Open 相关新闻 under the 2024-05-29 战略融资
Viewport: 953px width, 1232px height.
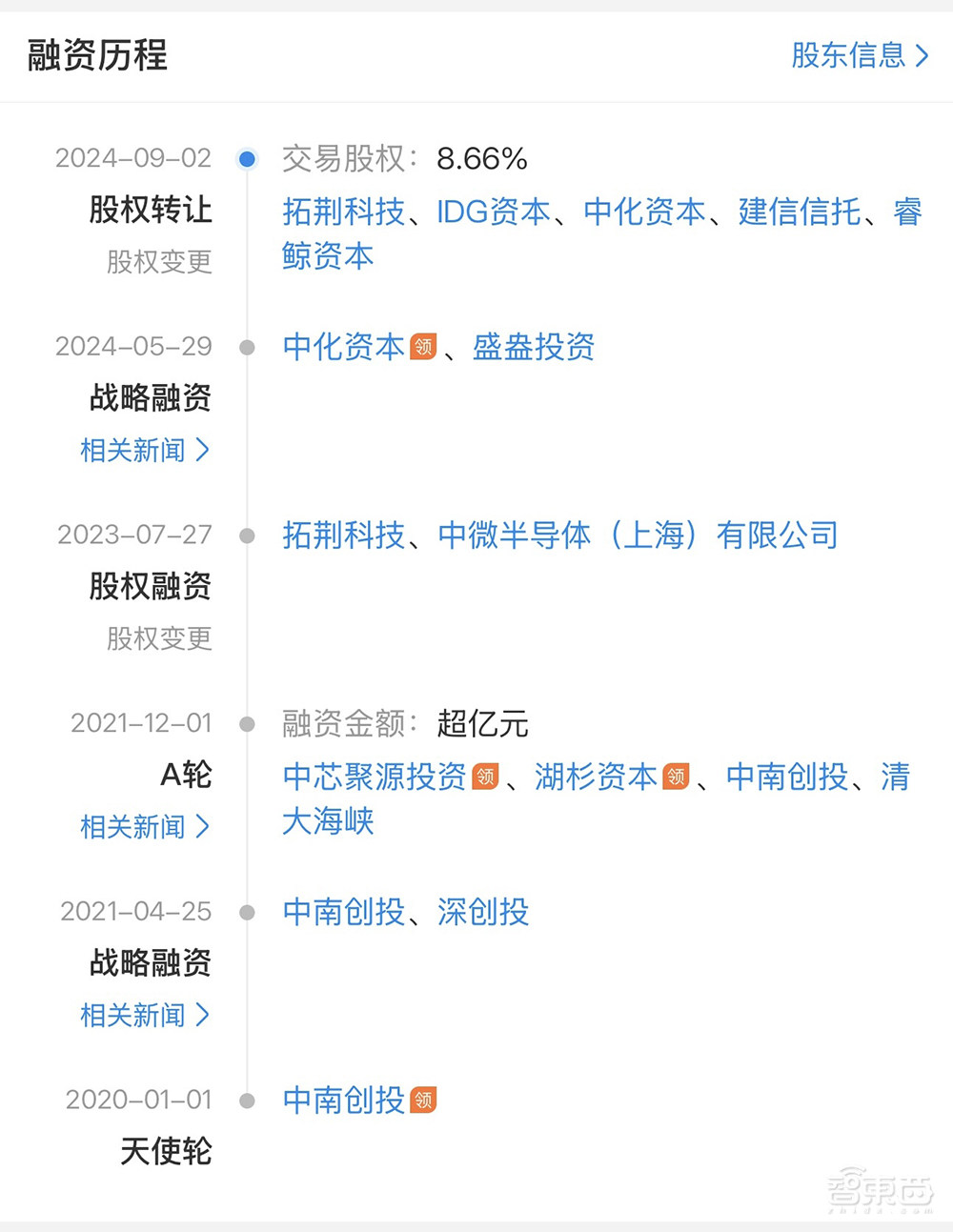pyautogui.click(x=143, y=451)
